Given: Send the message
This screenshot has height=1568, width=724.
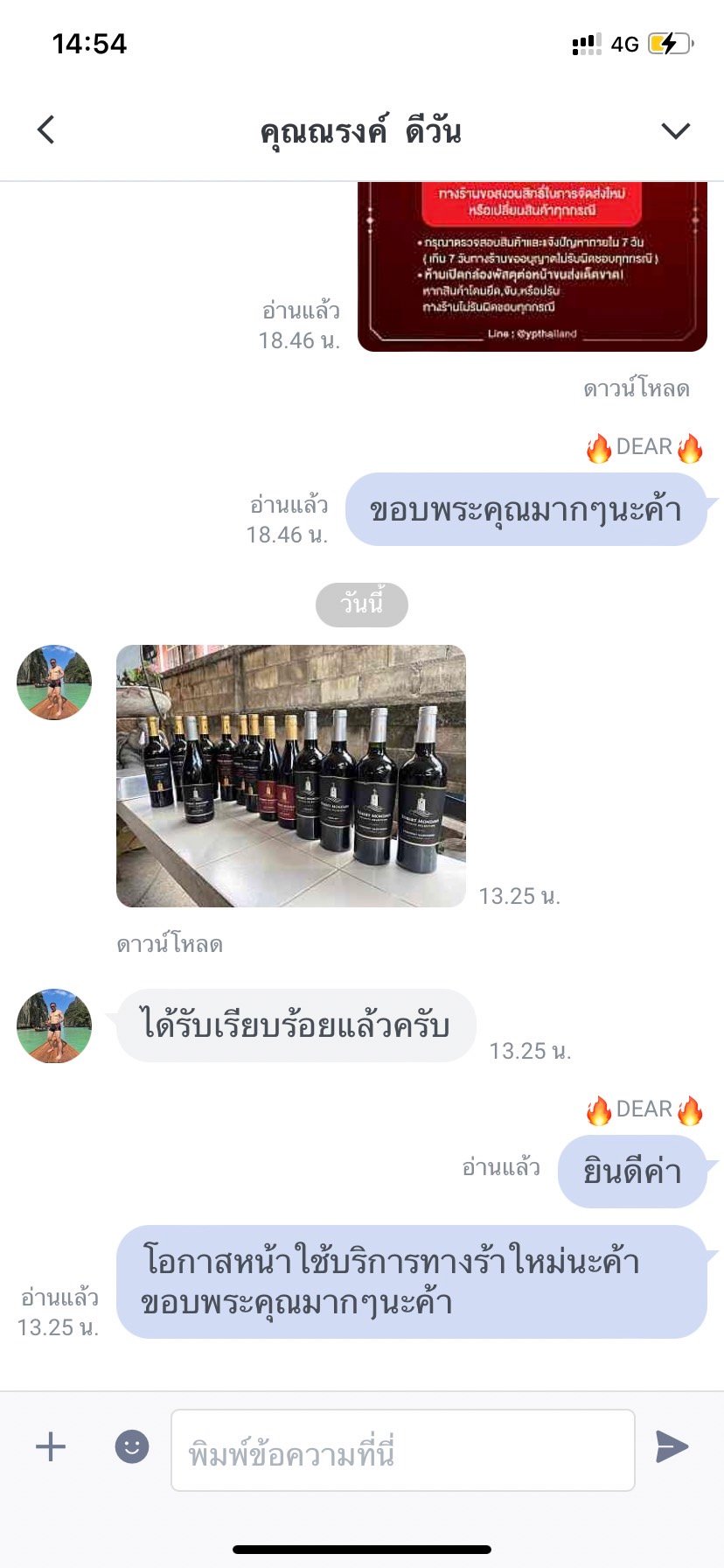Looking at the screenshot, I should 672,1446.
